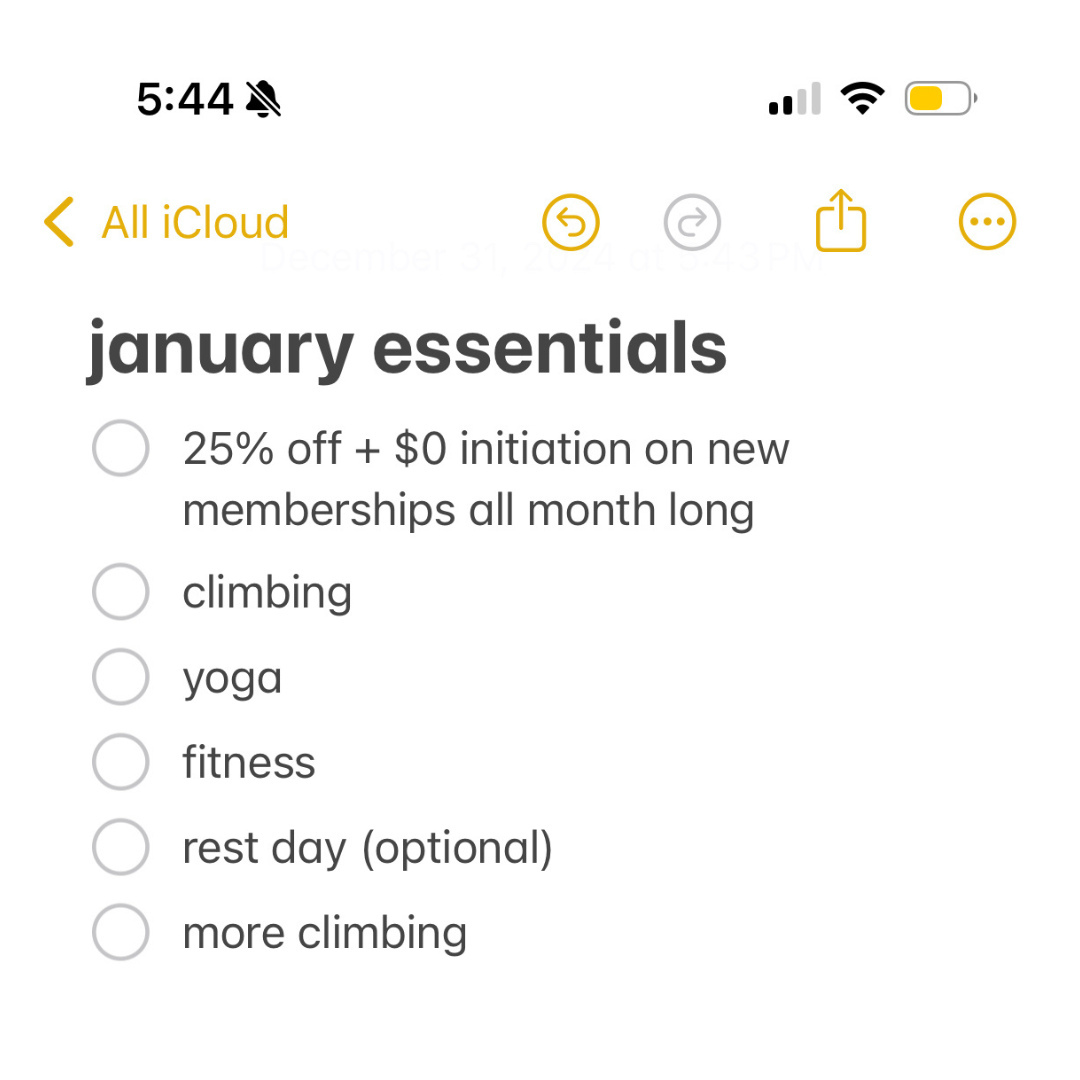Screen dimensions: 1080x1080
Task: Mark more climbing as completed
Action: click(121, 933)
